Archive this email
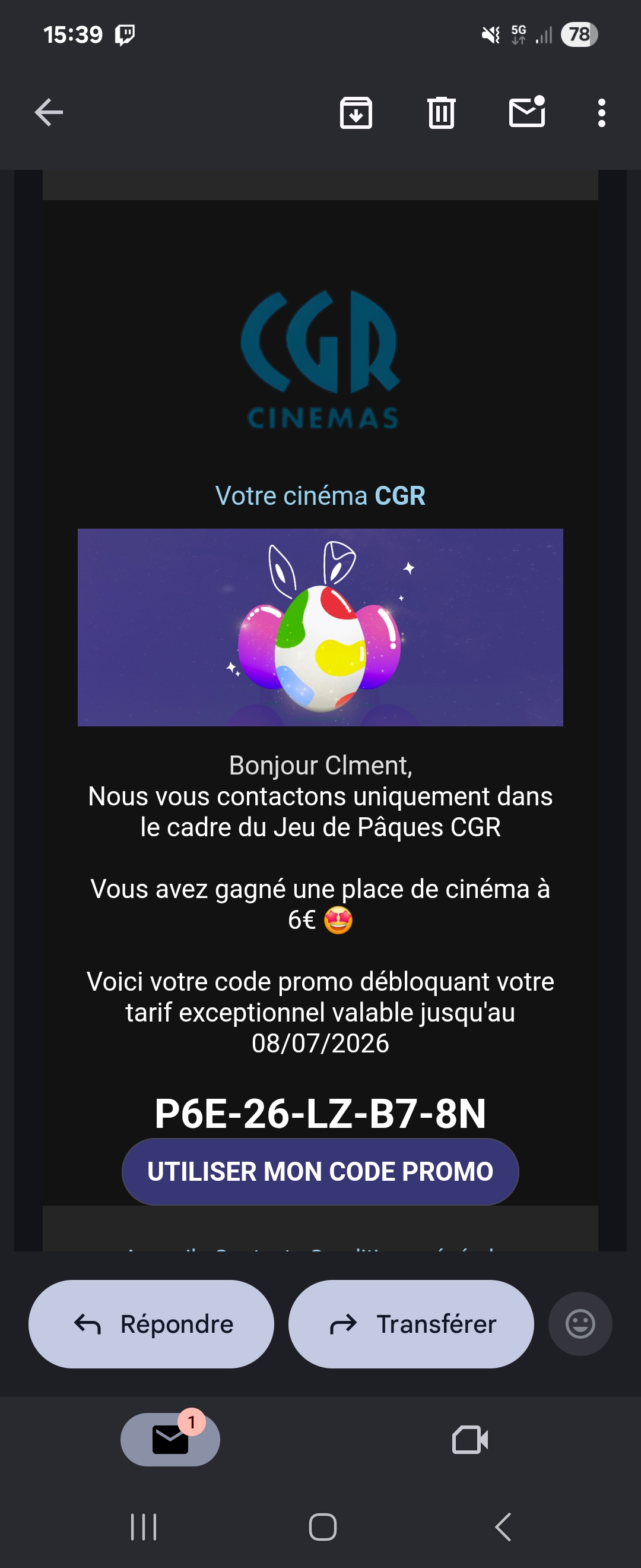Screen dimensions: 641x1568 tap(356, 113)
